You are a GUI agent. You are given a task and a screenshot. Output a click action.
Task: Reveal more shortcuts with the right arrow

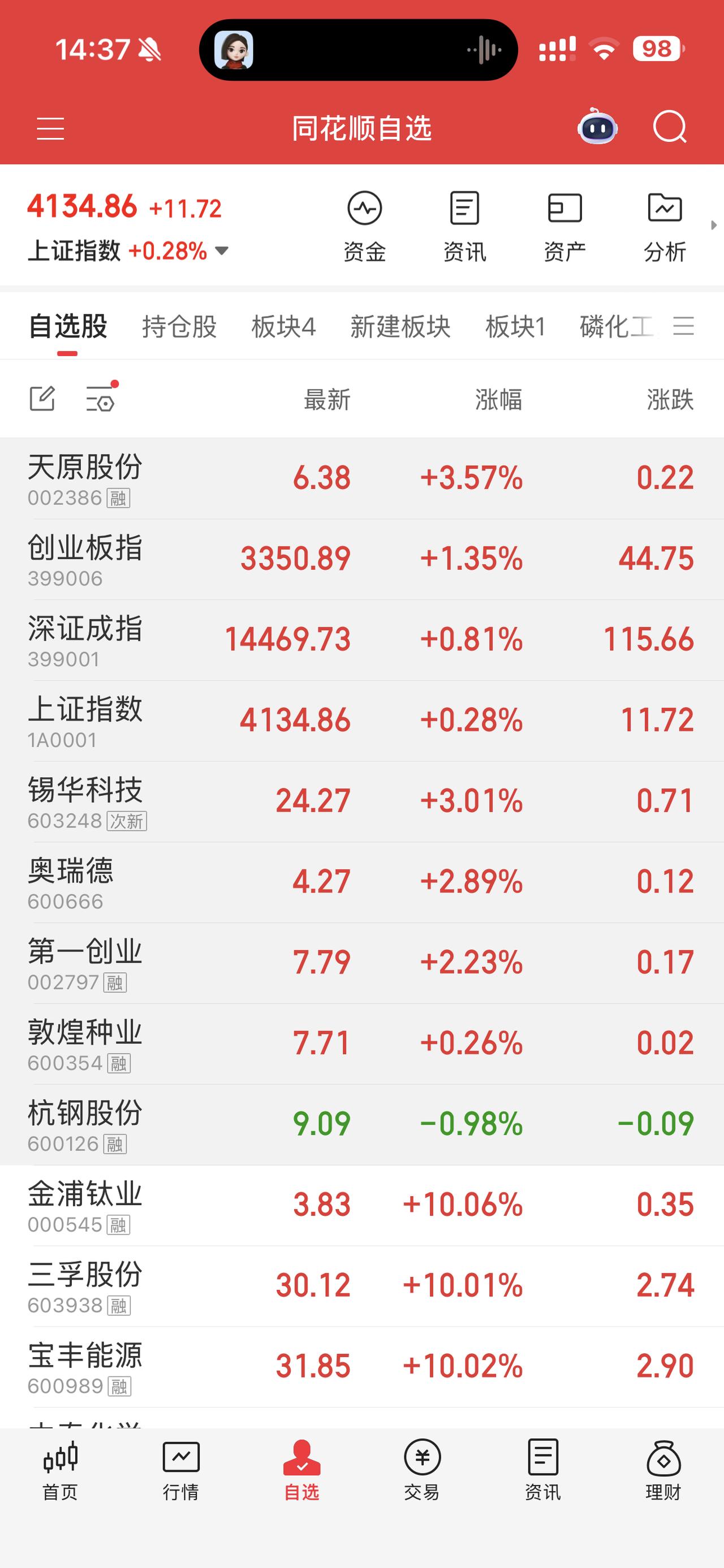(x=714, y=225)
